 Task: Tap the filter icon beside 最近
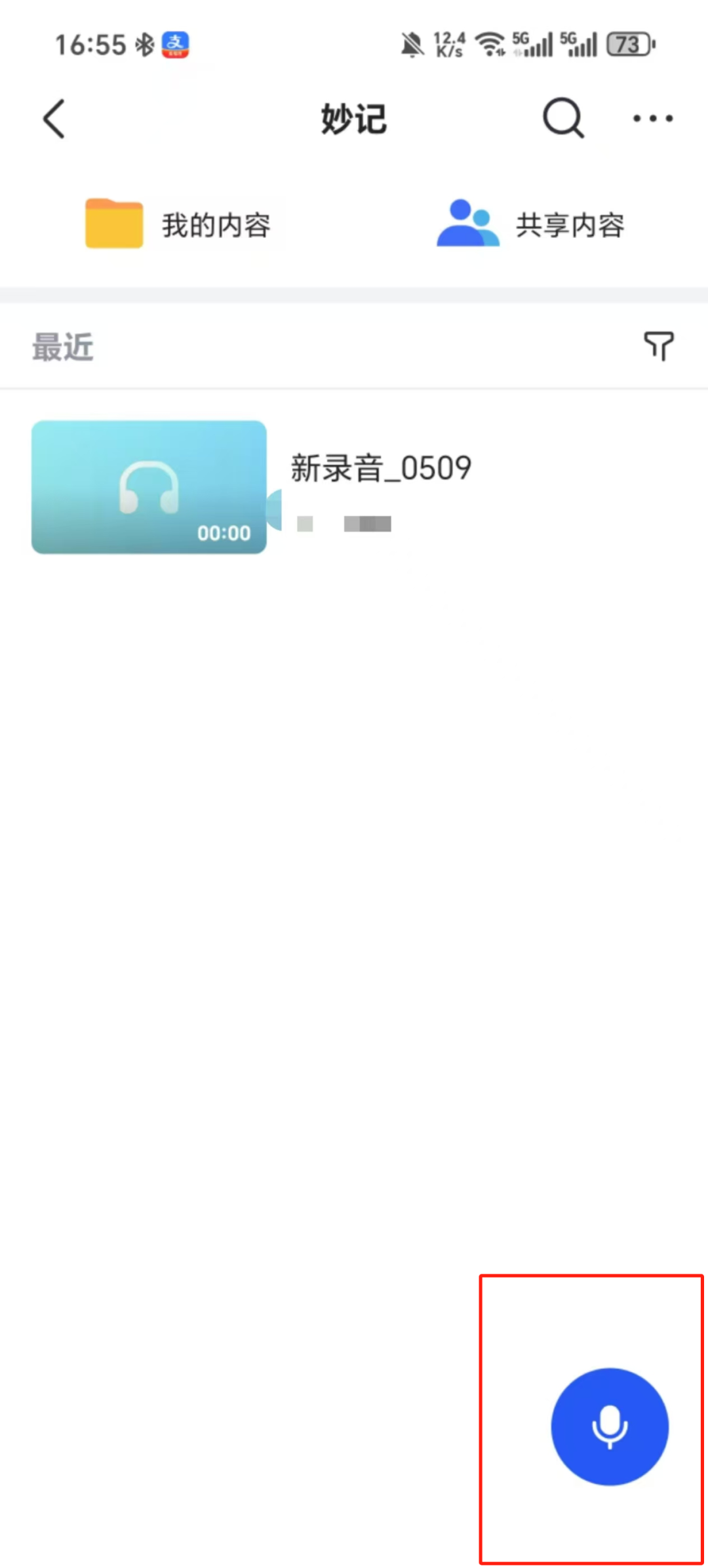point(658,345)
